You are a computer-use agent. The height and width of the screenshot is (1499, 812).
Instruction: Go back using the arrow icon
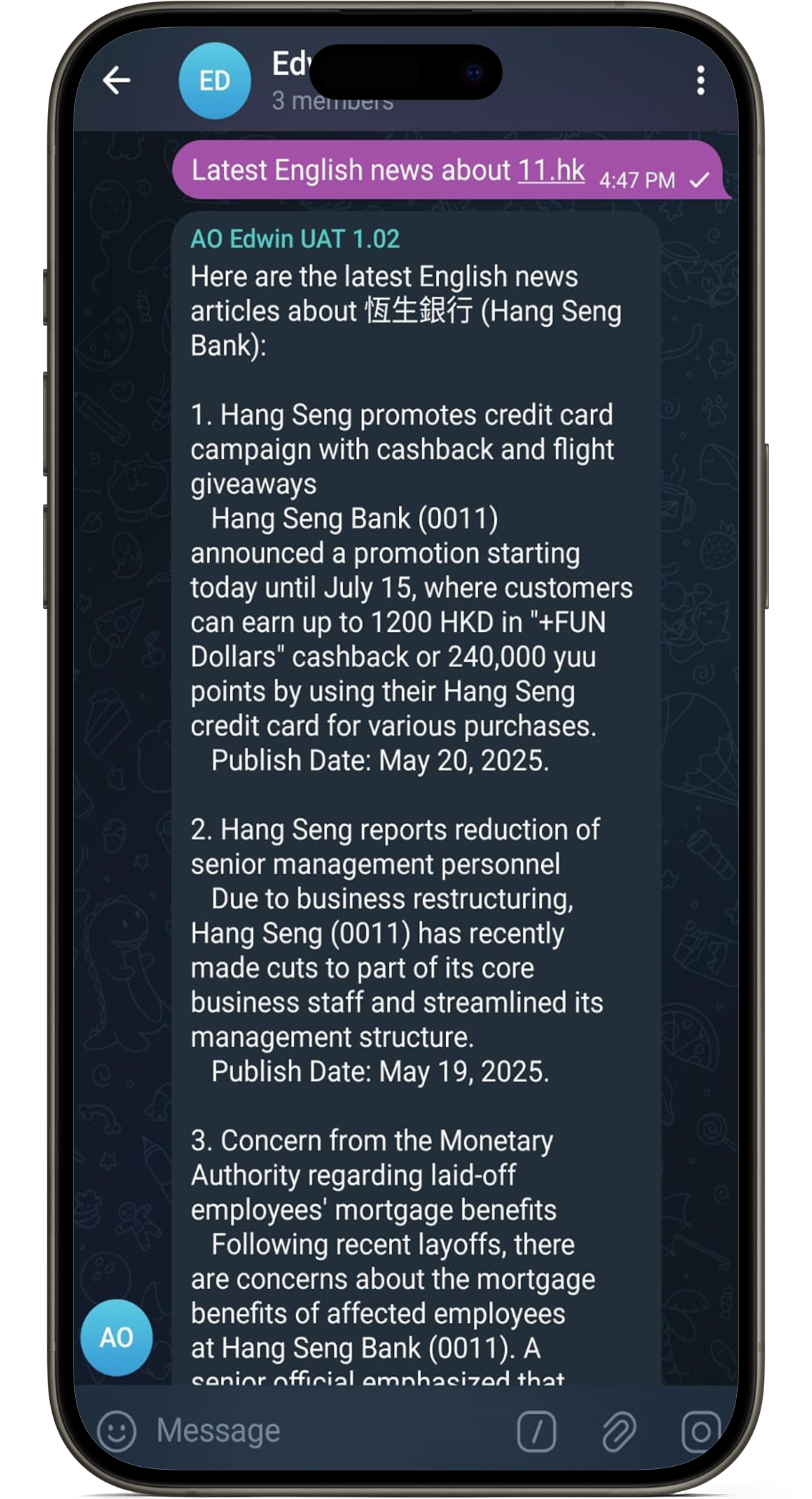point(117,80)
